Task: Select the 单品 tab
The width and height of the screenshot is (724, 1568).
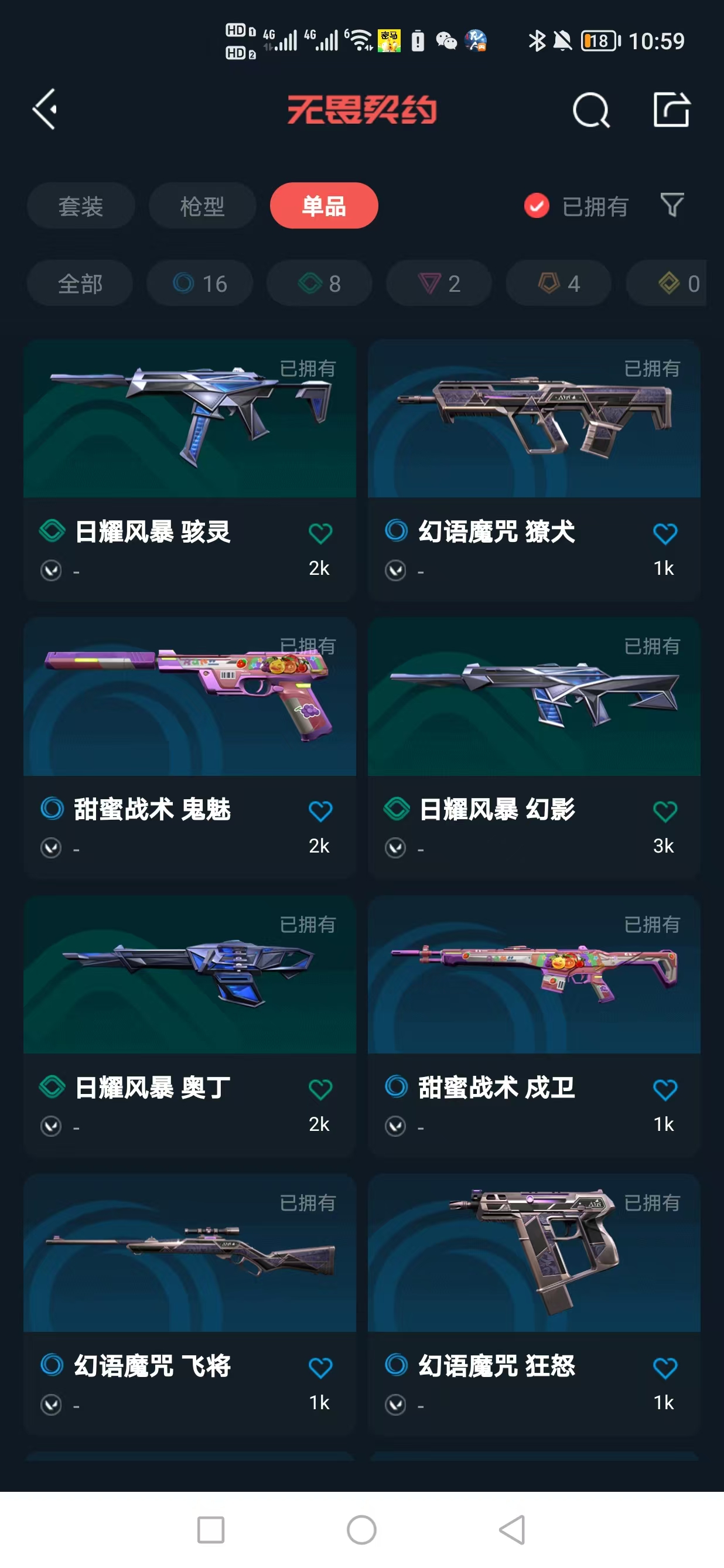Action: tap(324, 206)
